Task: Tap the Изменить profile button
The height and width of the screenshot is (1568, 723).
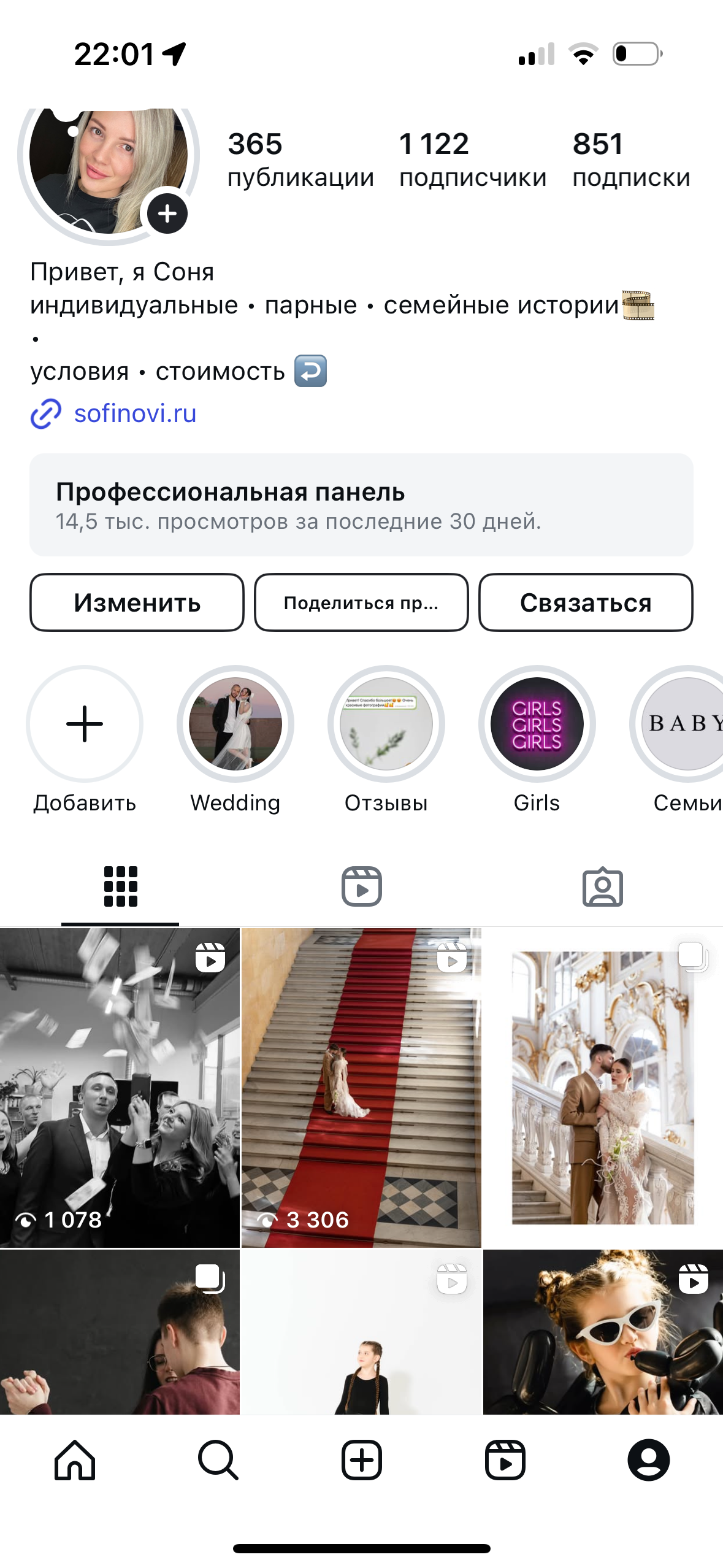Action: click(x=137, y=602)
